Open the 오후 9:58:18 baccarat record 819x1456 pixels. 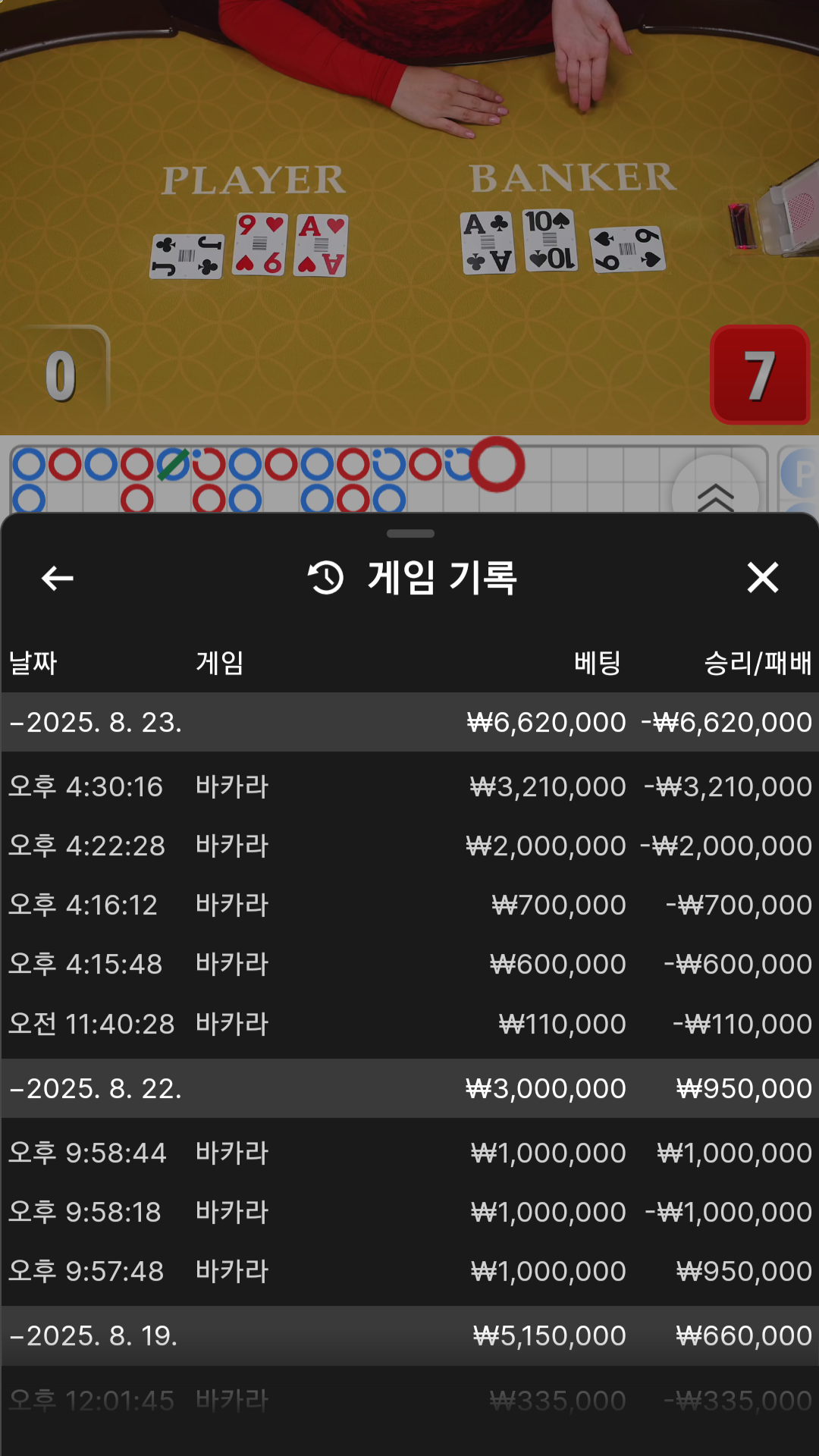coord(409,1212)
